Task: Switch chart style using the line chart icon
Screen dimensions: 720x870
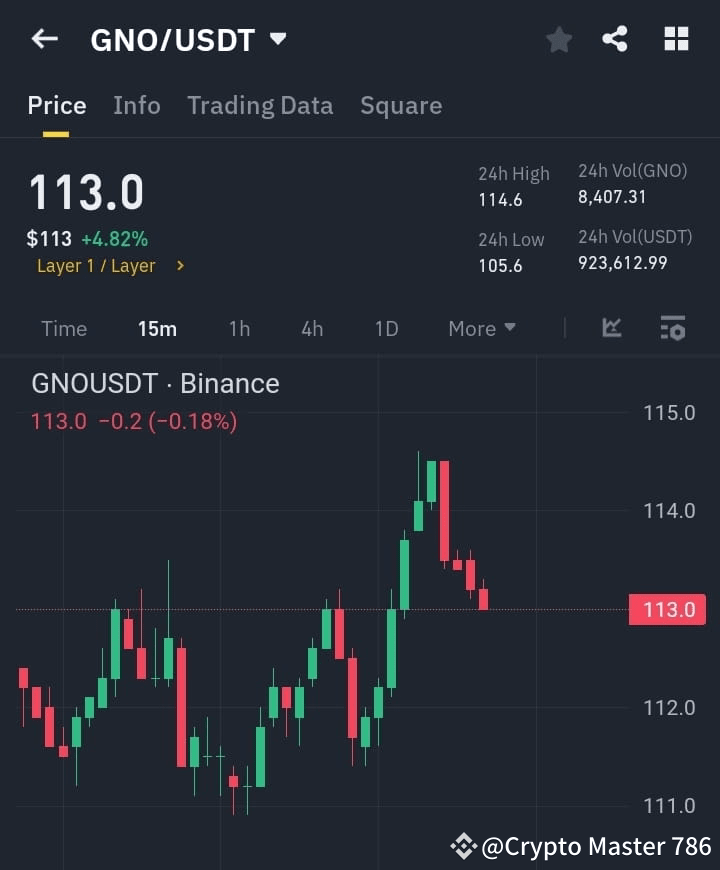Action: click(611, 328)
